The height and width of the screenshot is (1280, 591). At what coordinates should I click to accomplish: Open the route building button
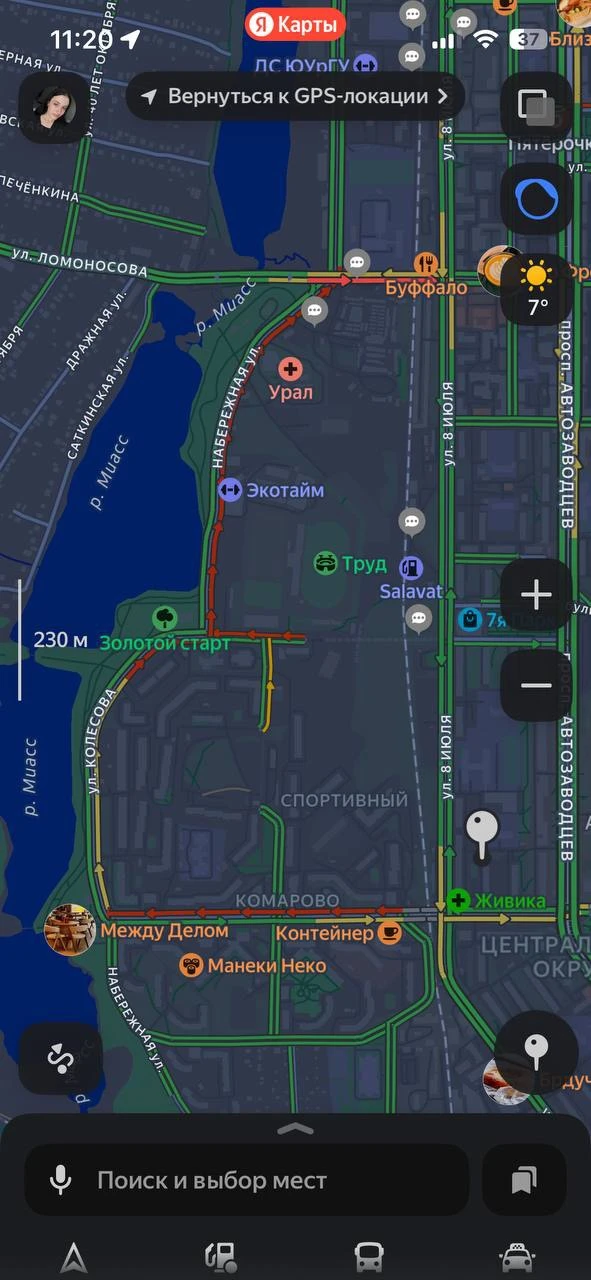(60, 1058)
